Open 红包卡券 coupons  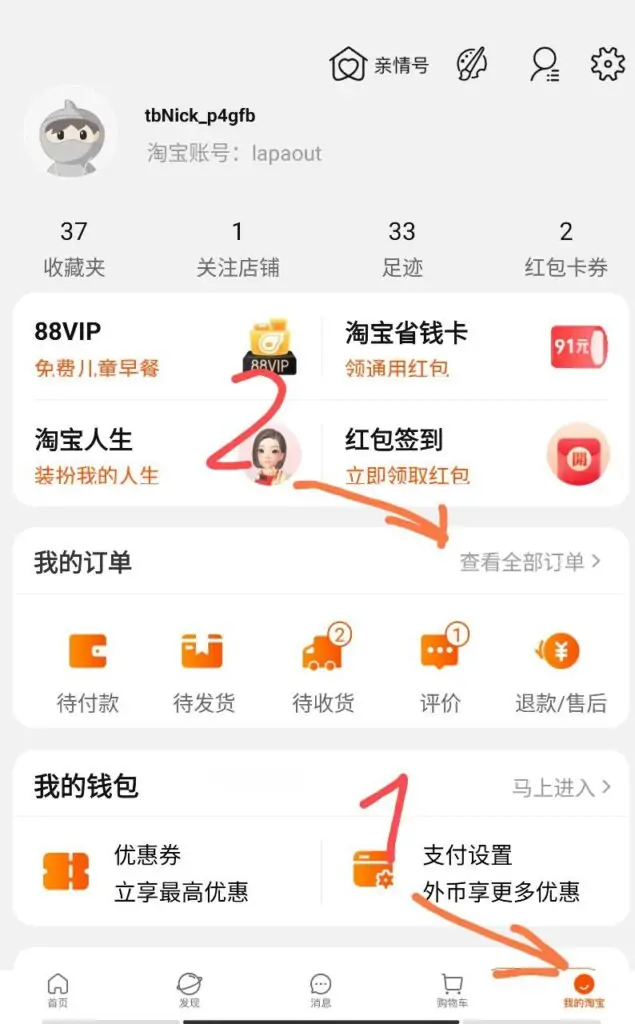click(566, 249)
